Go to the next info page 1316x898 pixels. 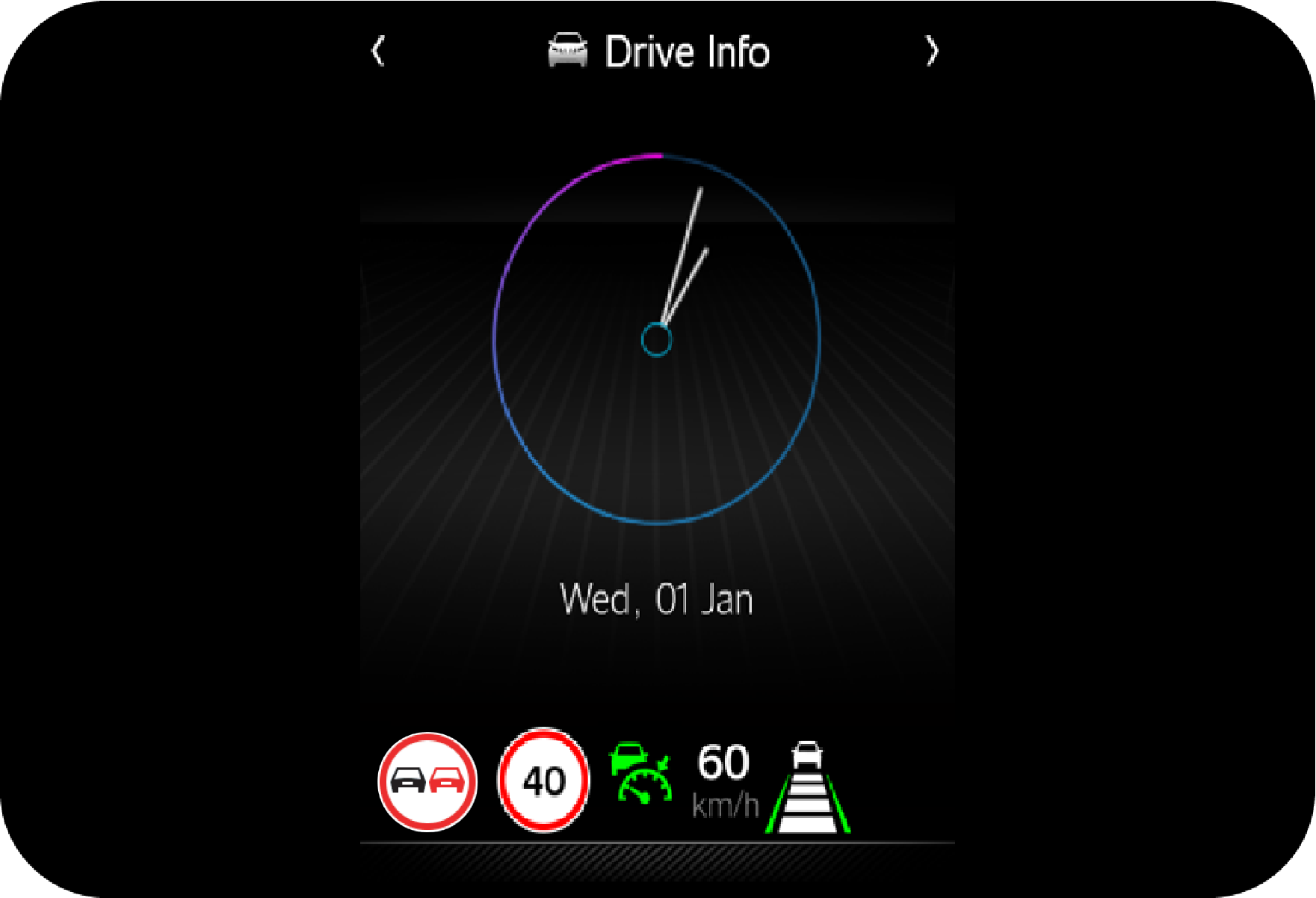(x=931, y=52)
